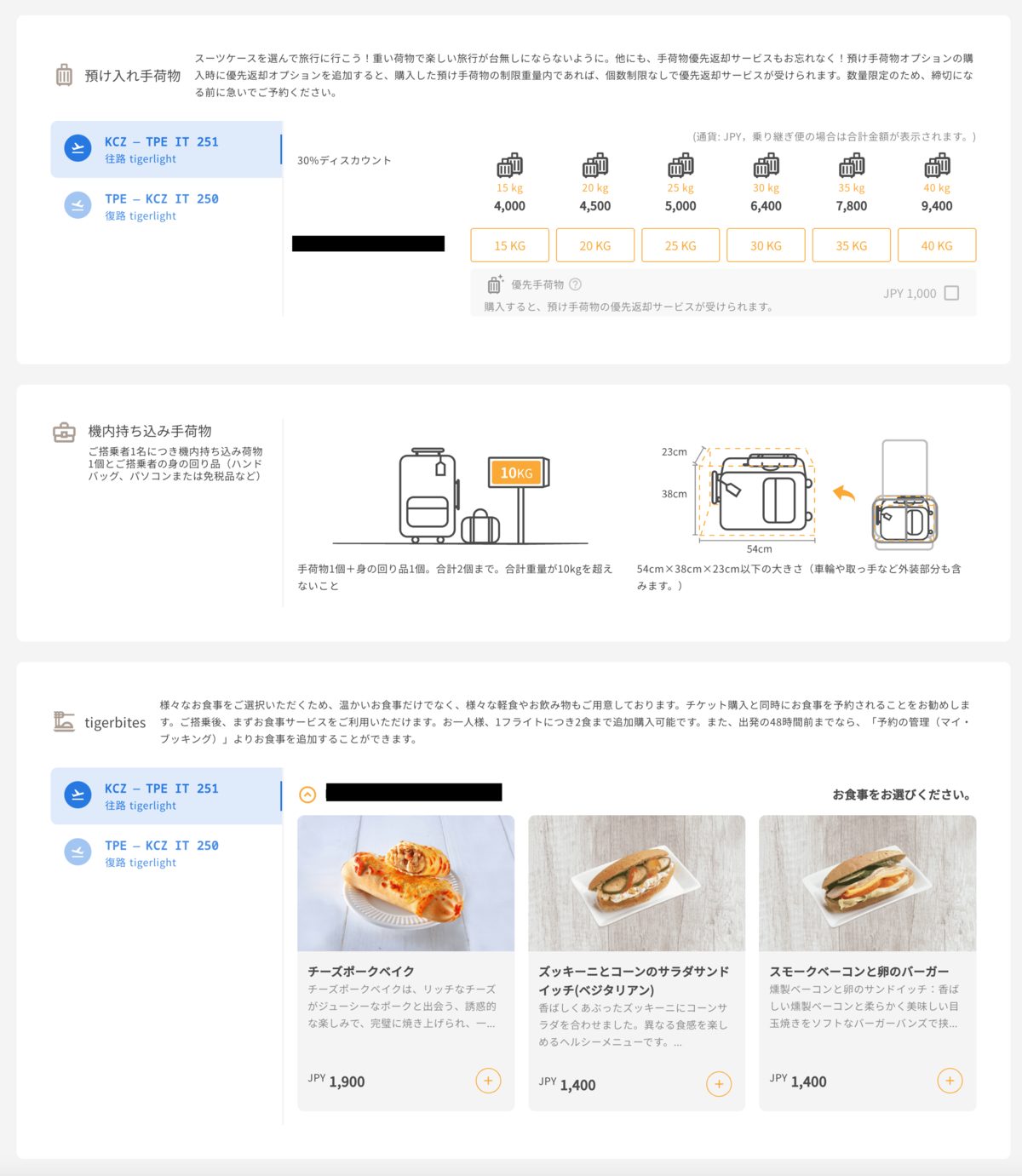Add チーズポークベイク meal
Screen dimensions: 1022x1176
click(x=488, y=1081)
